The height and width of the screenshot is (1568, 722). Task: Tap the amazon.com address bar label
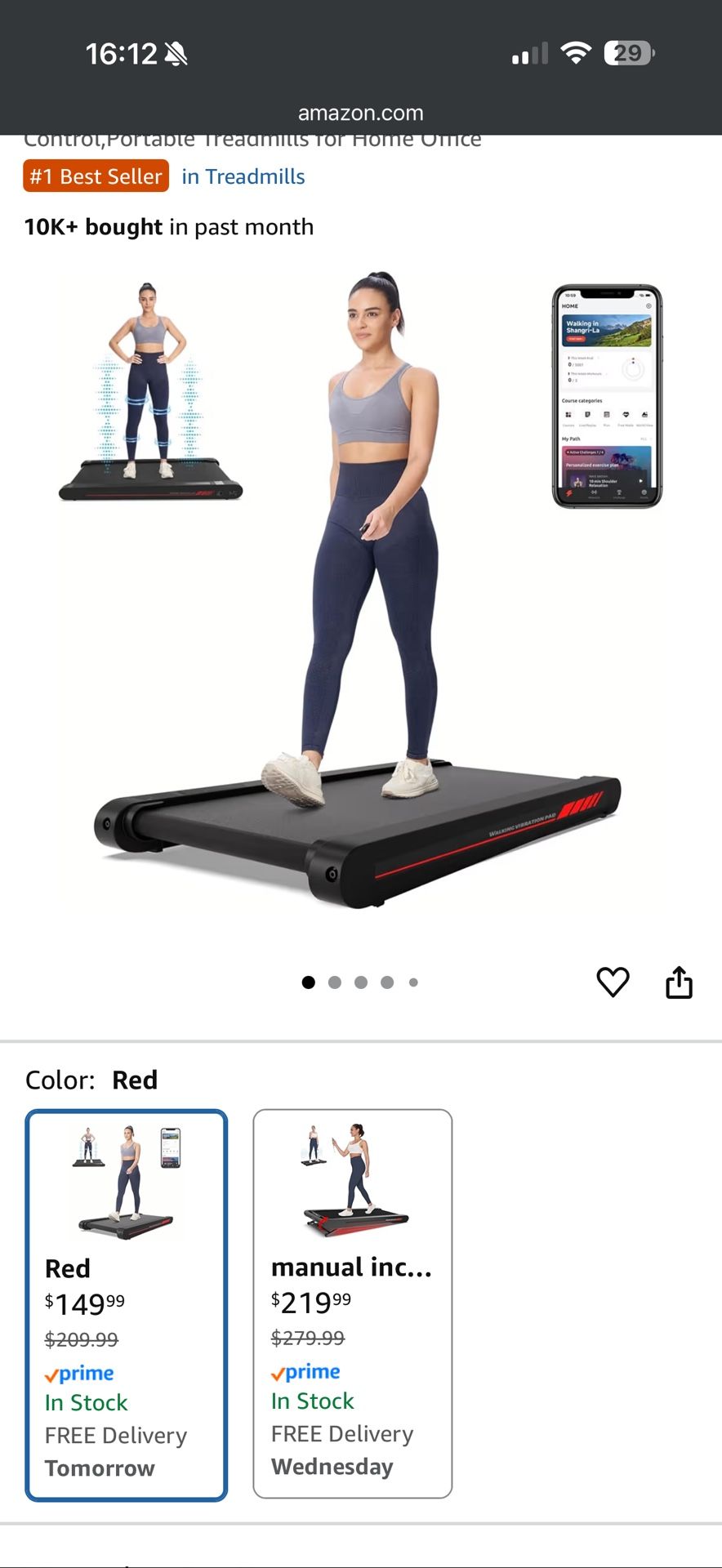click(x=361, y=112)
